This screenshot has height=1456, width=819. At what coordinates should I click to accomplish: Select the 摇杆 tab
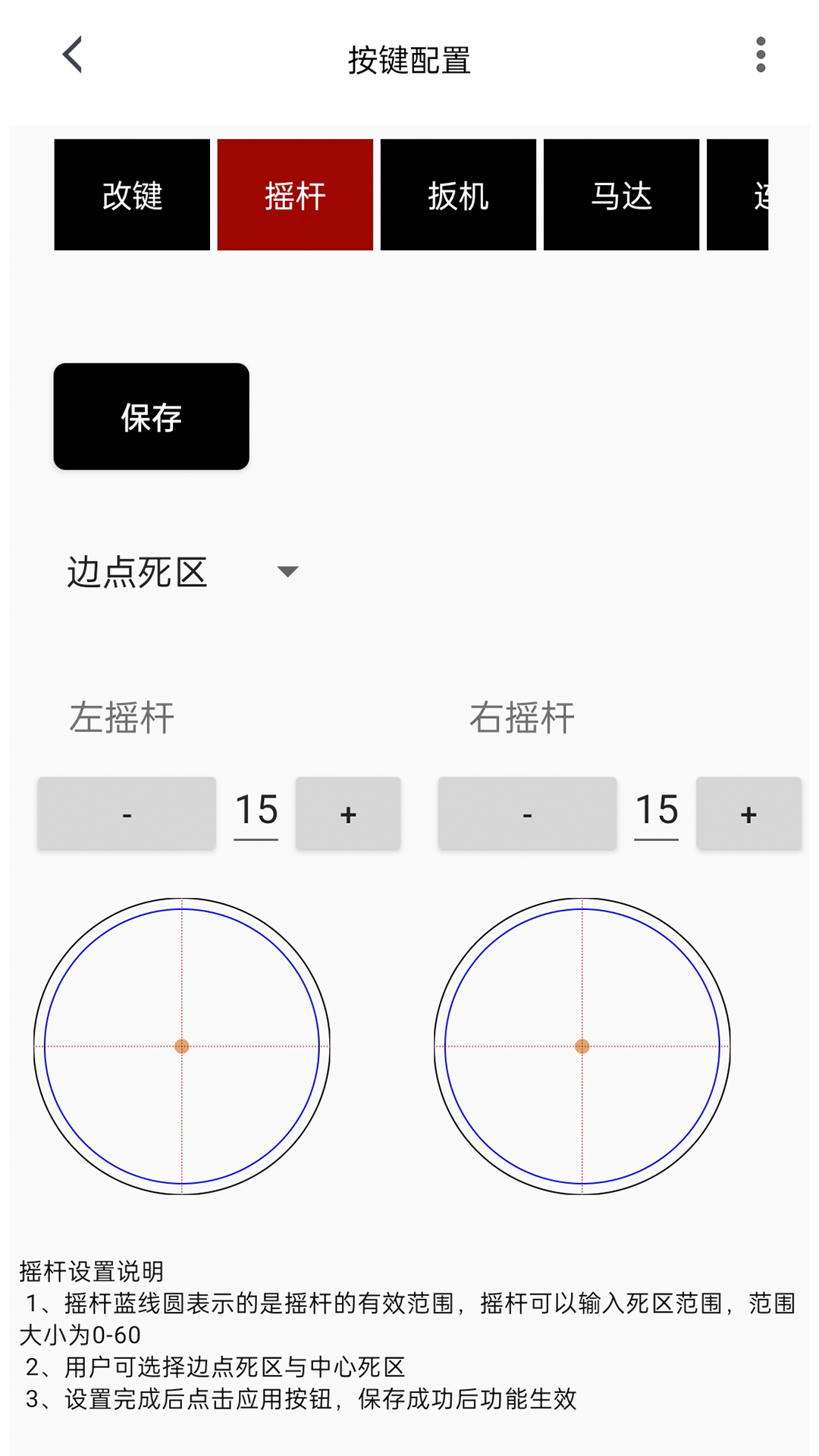click(295, 195)
